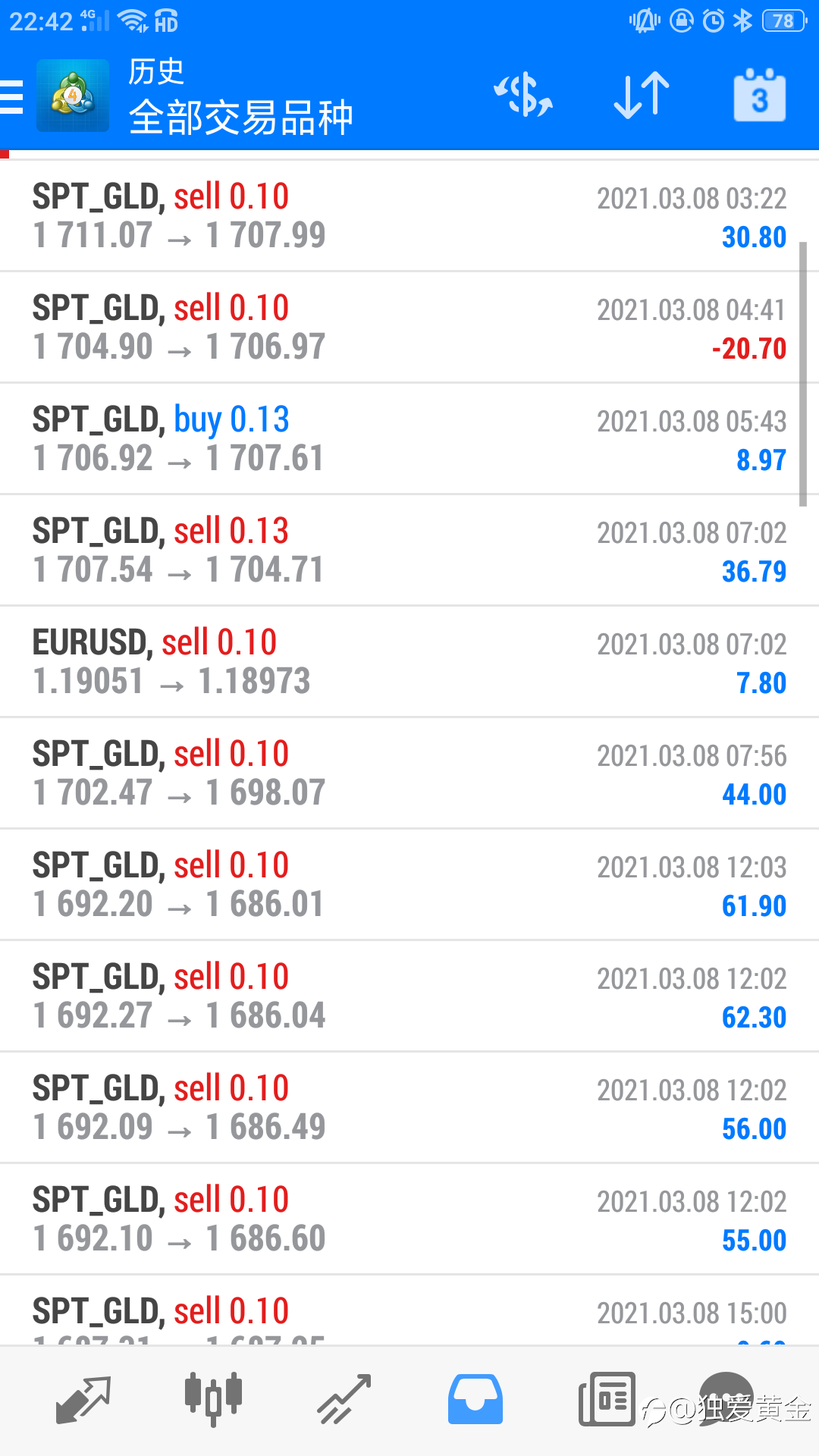The height and width of the screenshot is (1456, 819).
Task: Filter history by trading symbol
Action: point(523,96)
